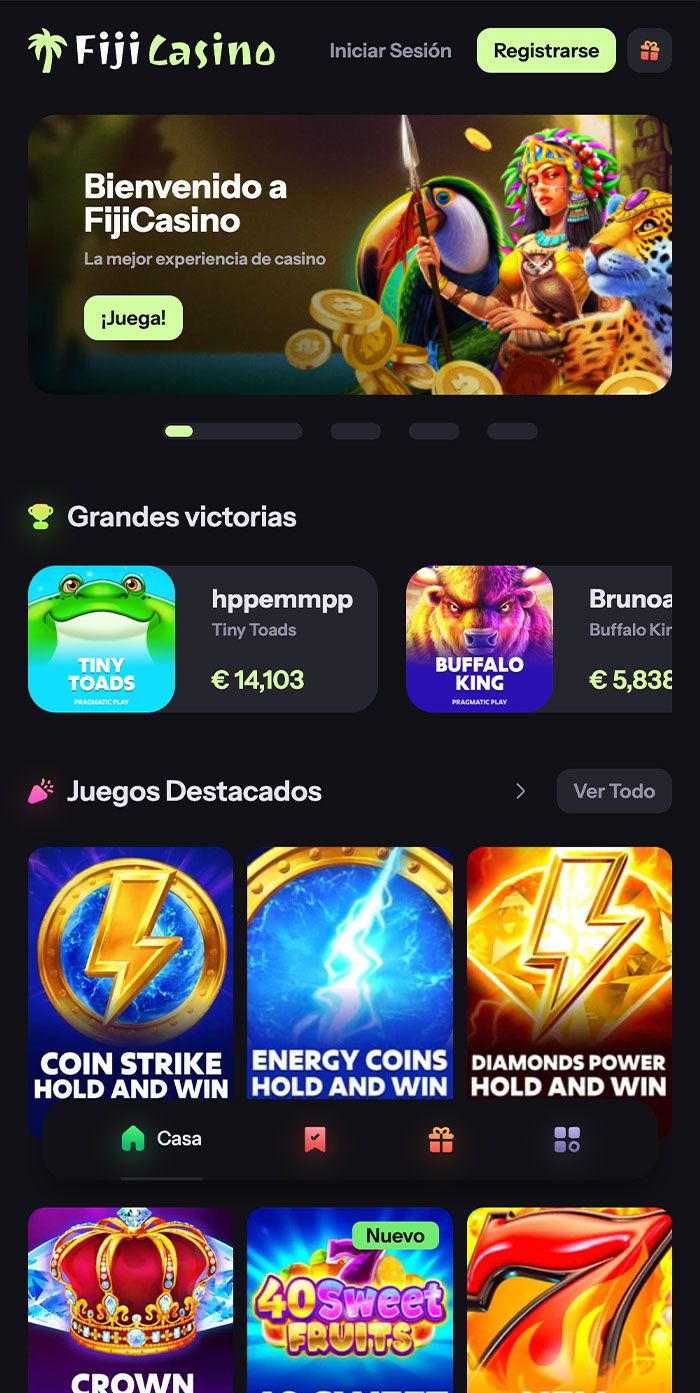Open the red 7 game tile
The image size is (700, 1393).
point(569,1300)
